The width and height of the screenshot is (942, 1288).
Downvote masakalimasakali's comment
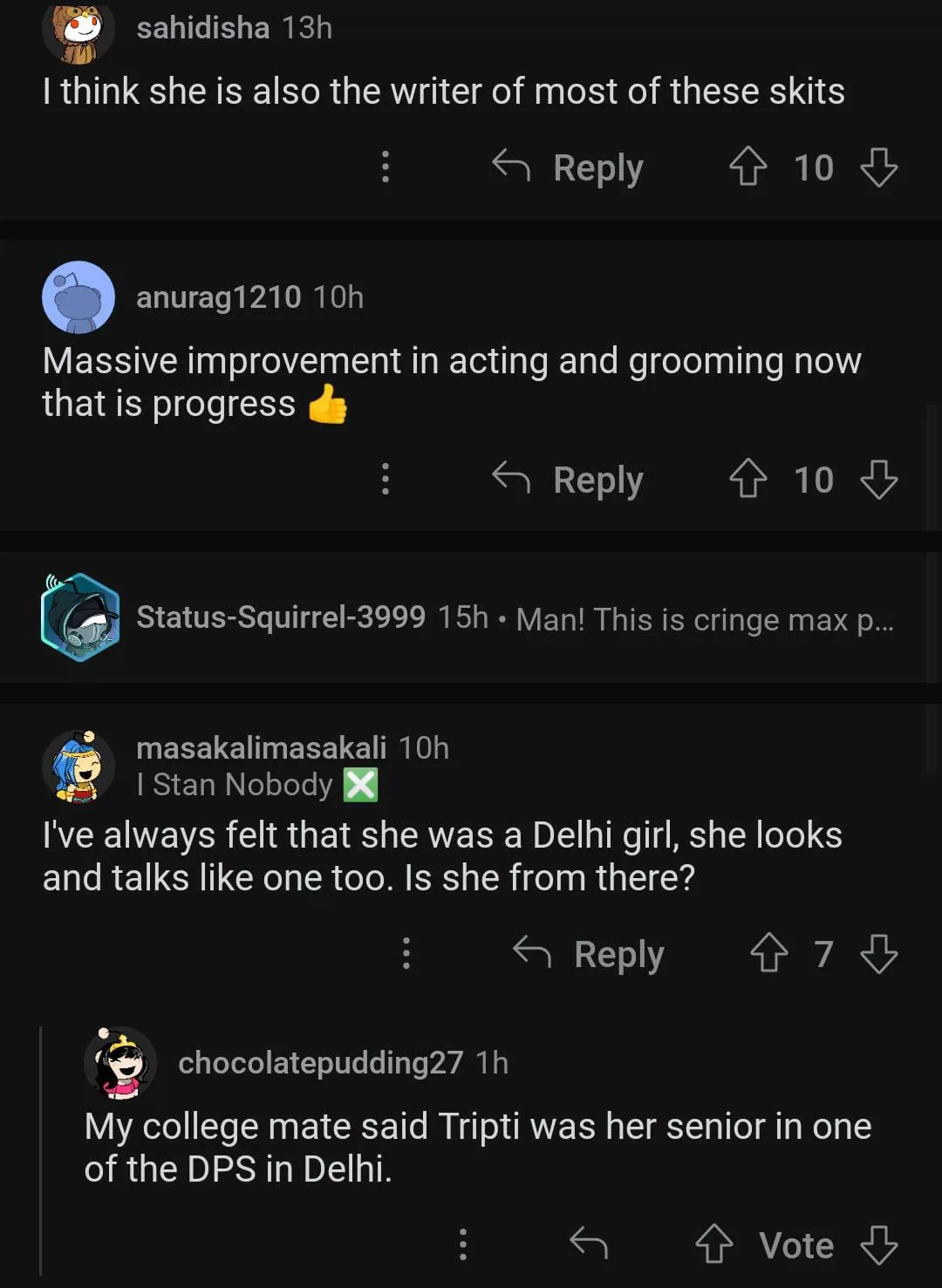(x=878, y=954)
